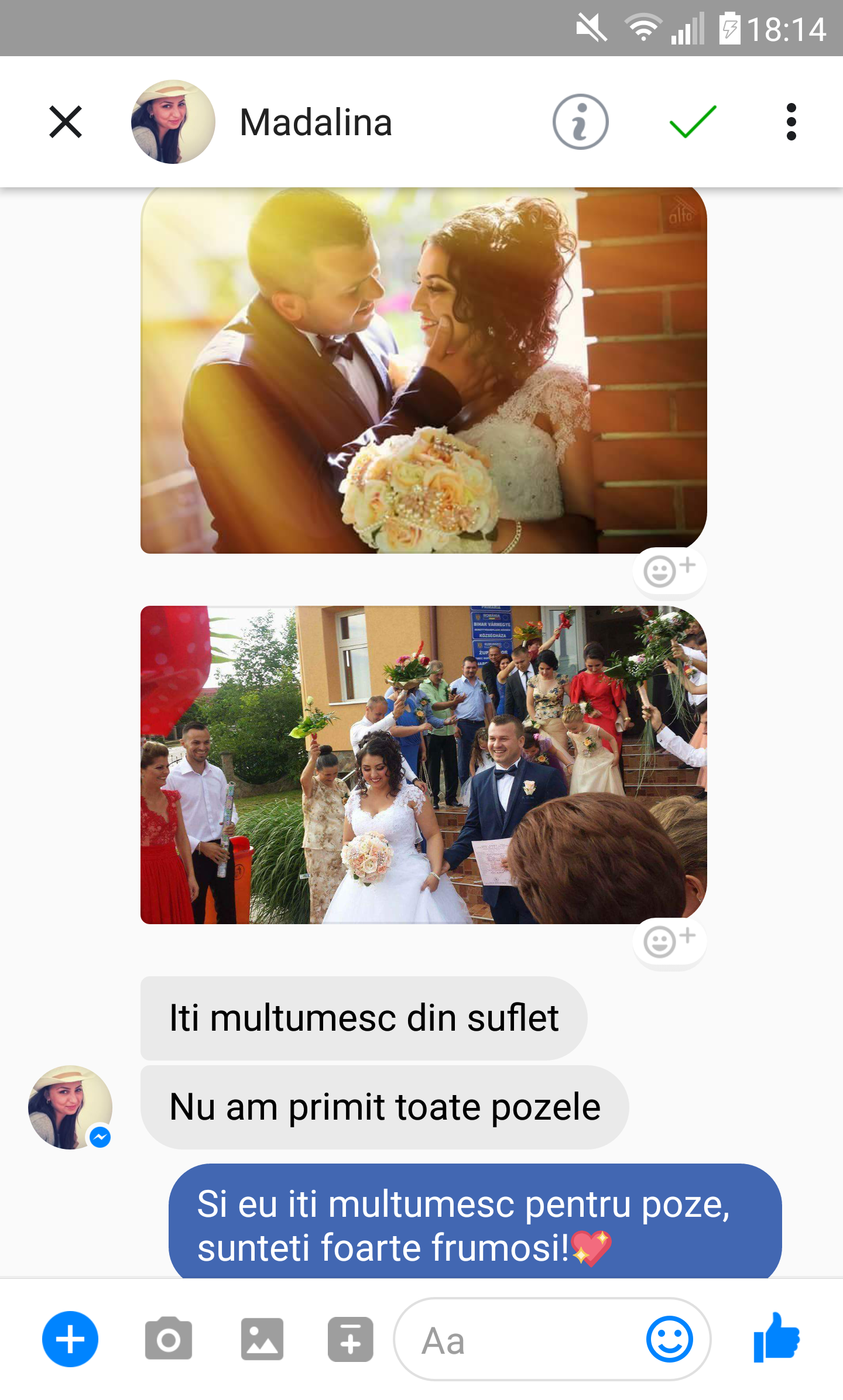
Task: View the wedding crowd photo on the steps
Action: [x=423, y=764]
